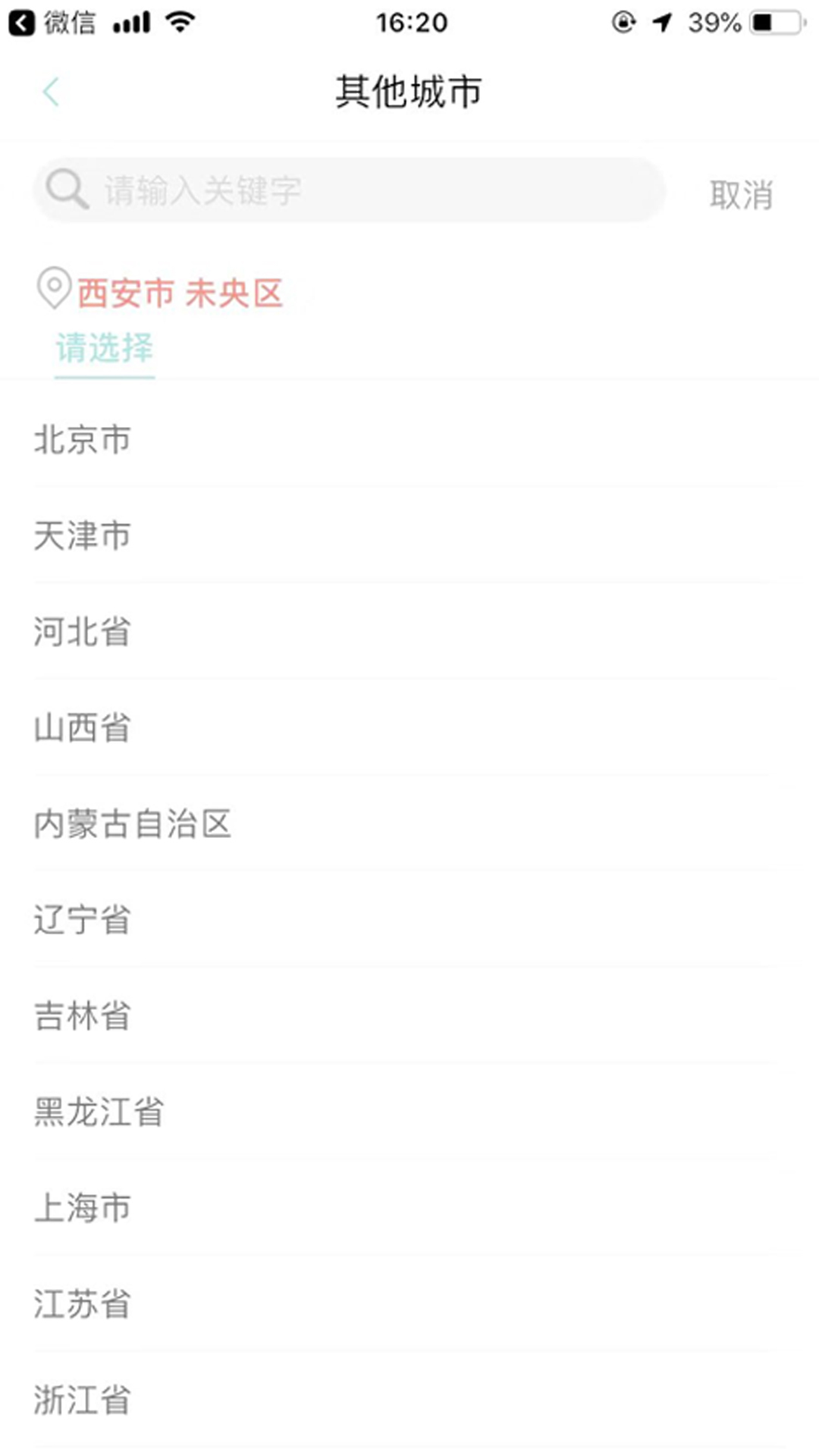Select 天津市
Viewport: 819px width, 1456px height.
pos(82,535)
